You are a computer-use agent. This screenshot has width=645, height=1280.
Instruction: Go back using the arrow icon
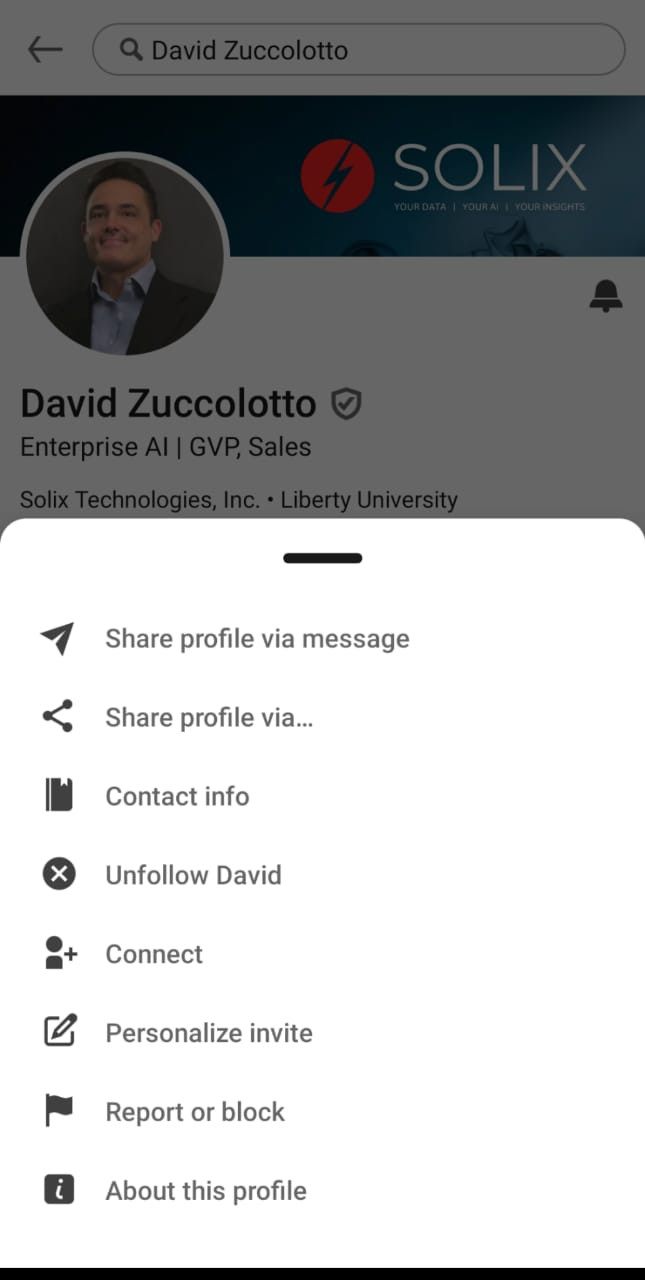[x=45, y=50]
